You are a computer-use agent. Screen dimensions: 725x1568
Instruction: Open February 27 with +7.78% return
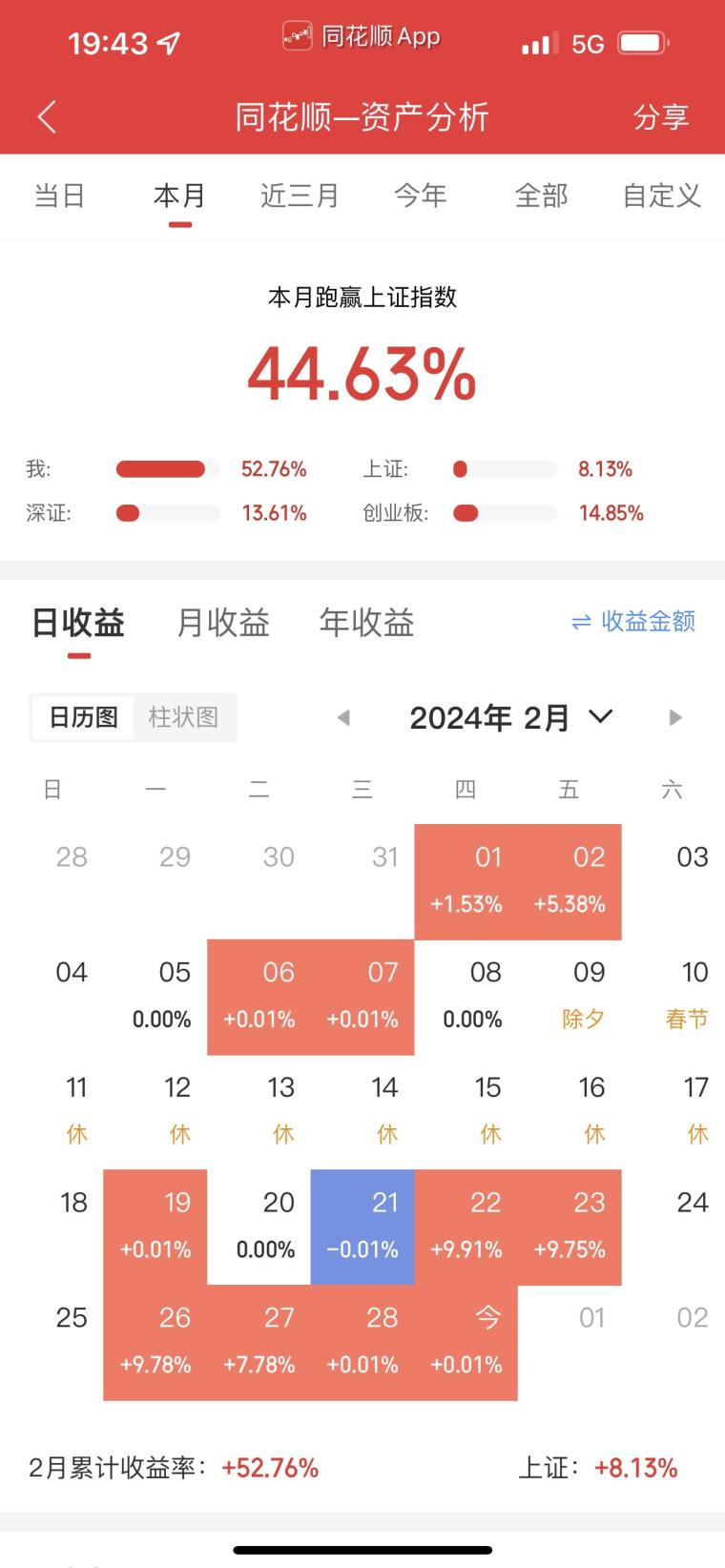(259, 1342)
